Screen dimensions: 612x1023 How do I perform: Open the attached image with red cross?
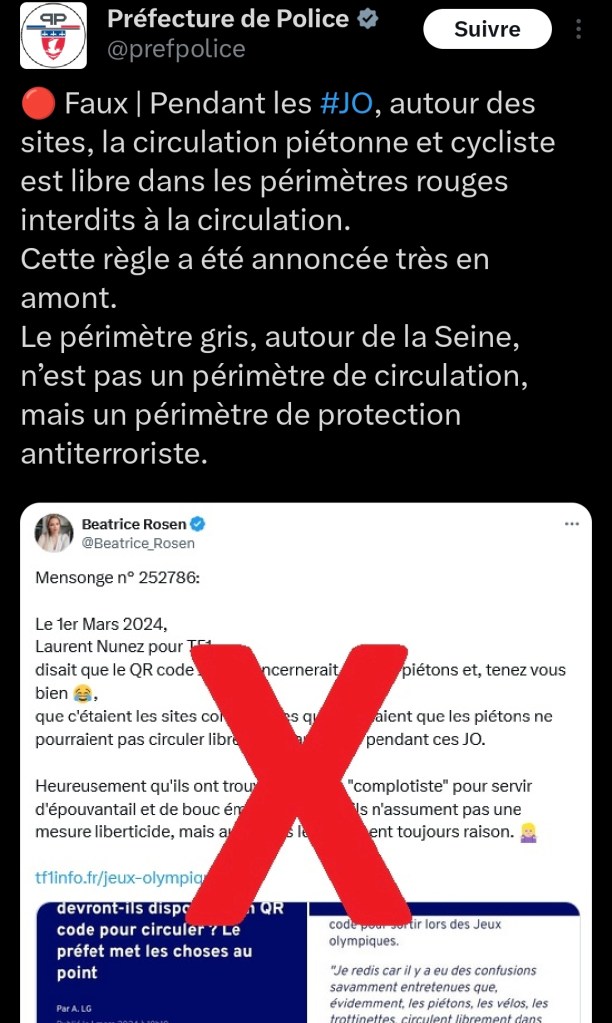click(305, 760)
